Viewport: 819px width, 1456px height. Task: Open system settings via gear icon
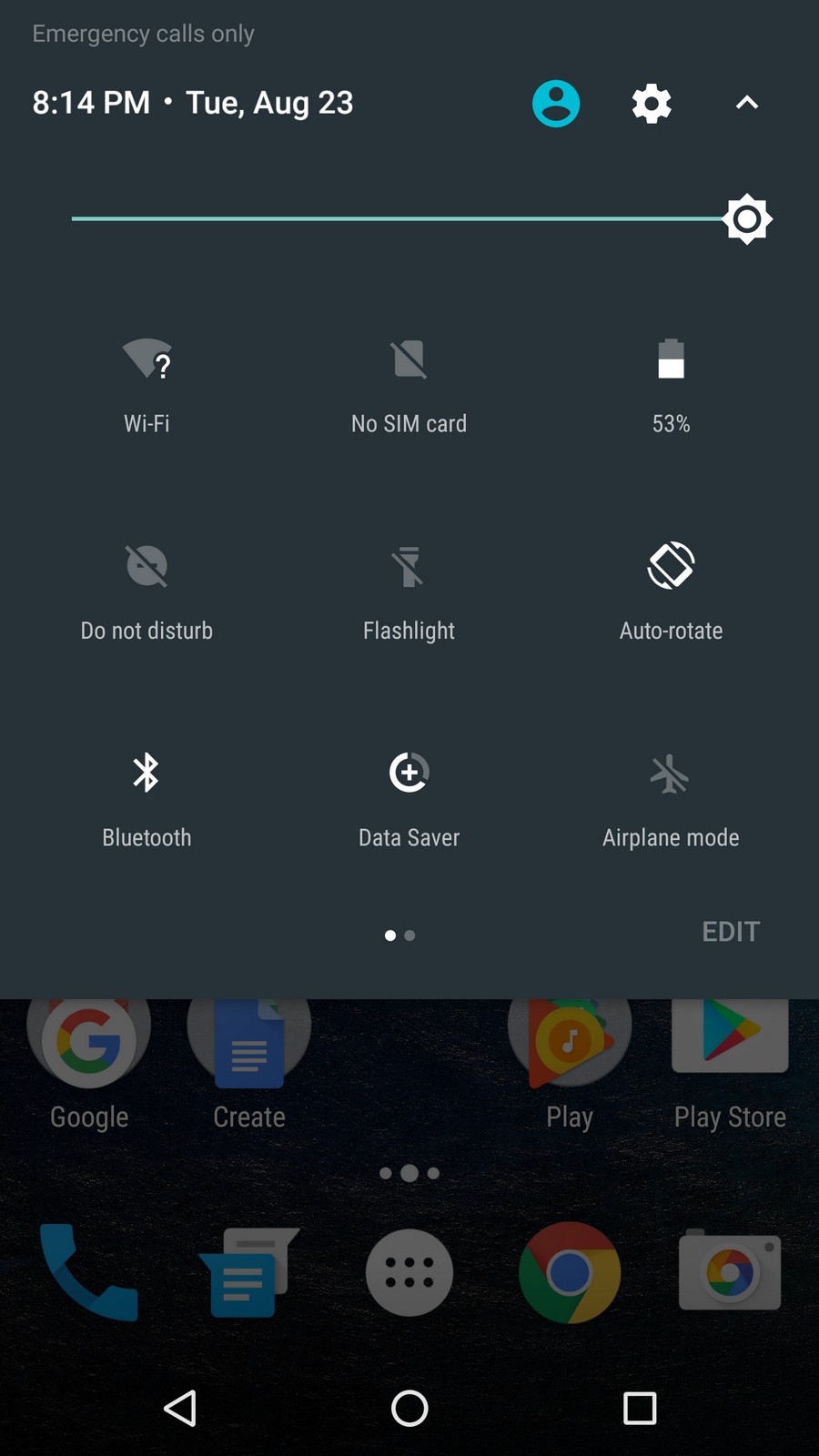(652, 104)
